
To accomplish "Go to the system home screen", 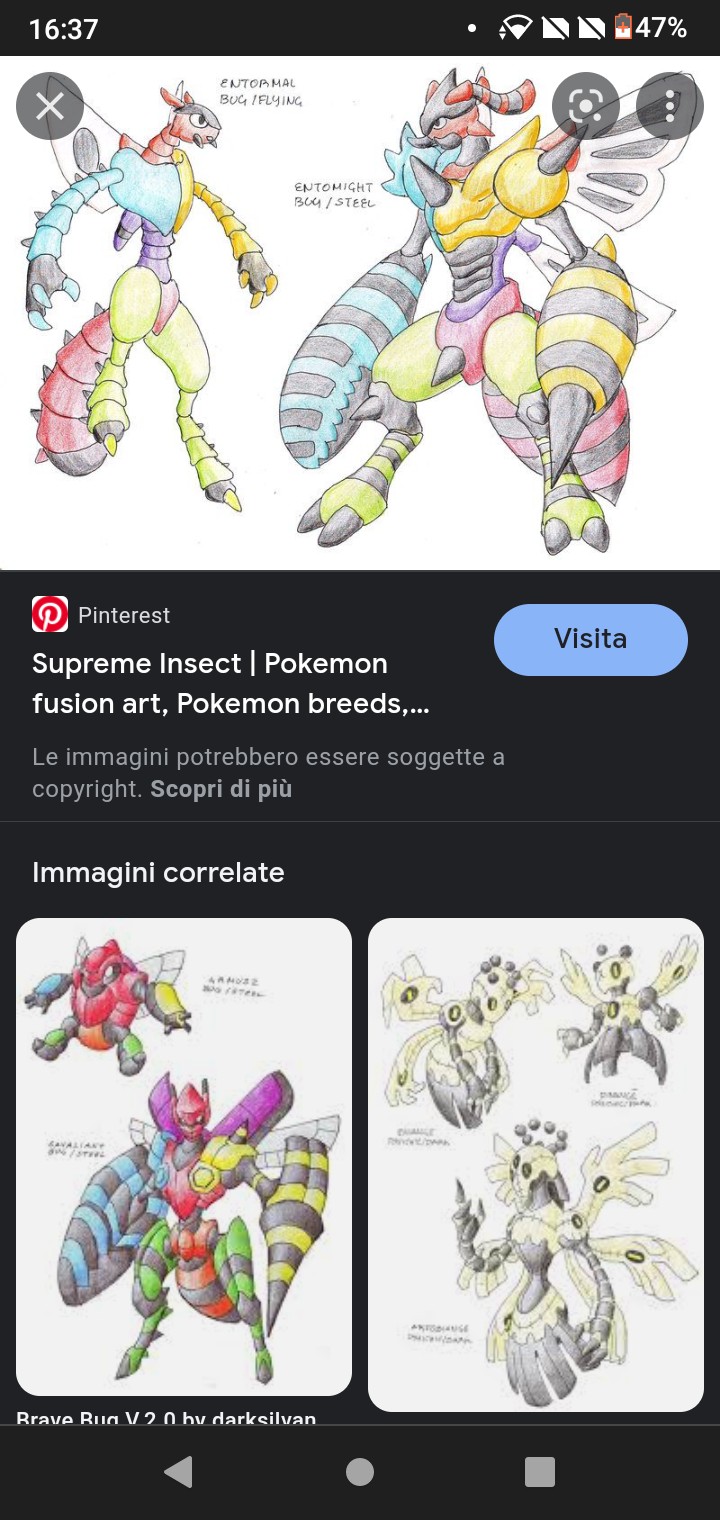I will (360, 1472).
